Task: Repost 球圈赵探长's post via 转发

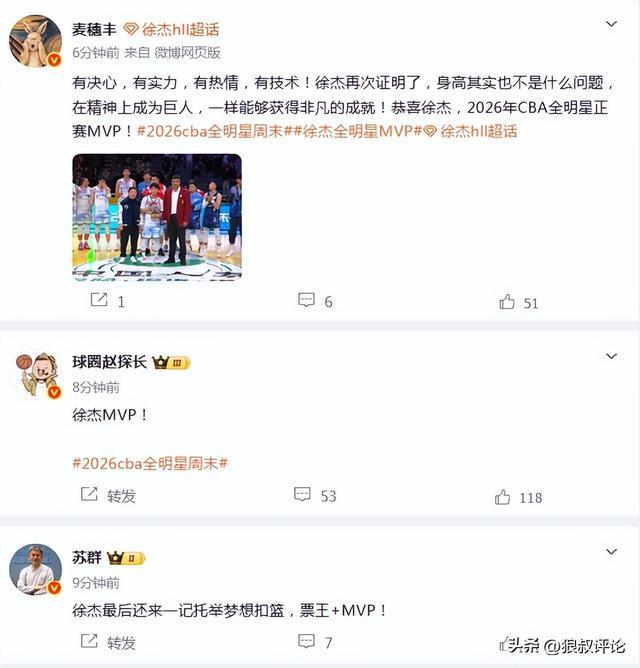Action: point(108,496)
